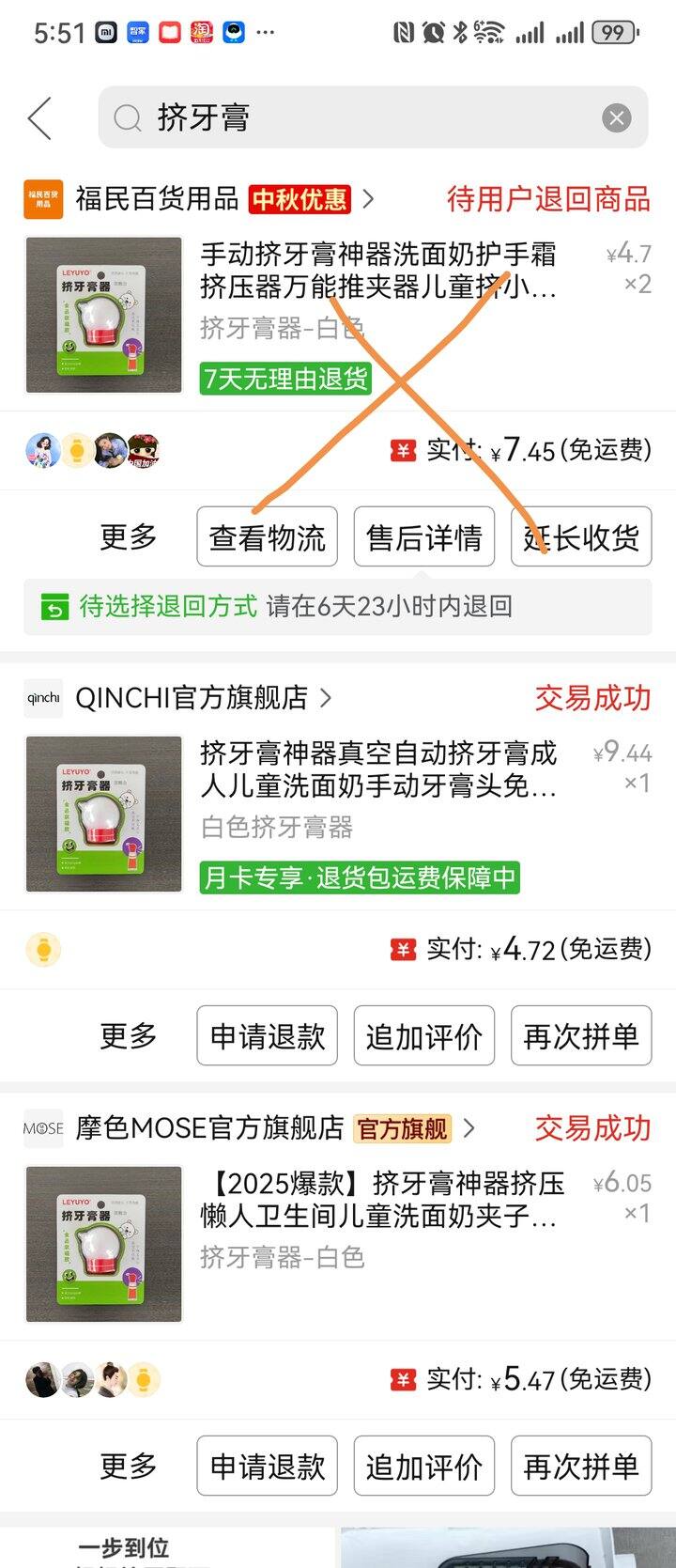Tap 再次拼单 for the 摩色MOSE order
Viewport: 676px width, 1568px height.
580,1466
